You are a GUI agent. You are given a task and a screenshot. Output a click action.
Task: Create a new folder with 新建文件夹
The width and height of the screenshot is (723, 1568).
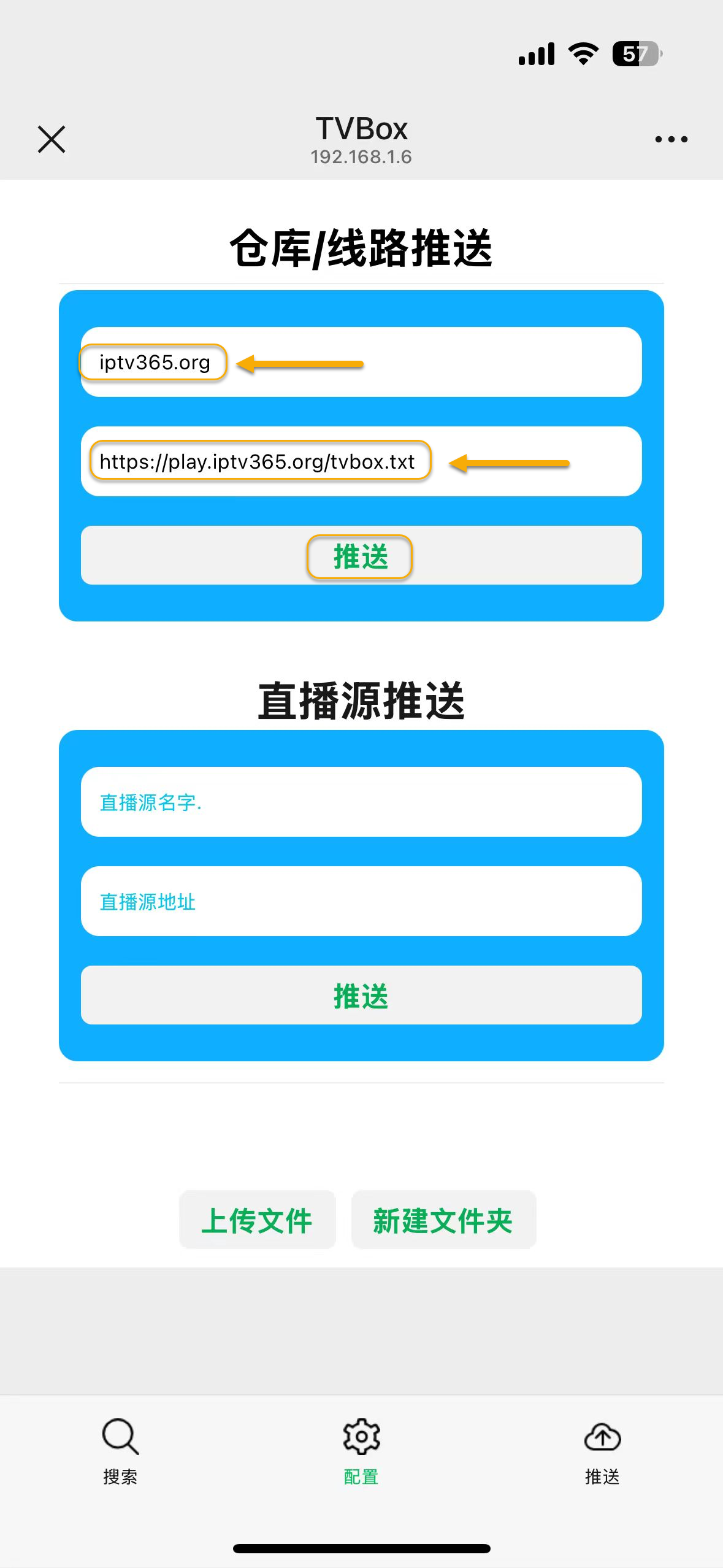point(444,1220)
